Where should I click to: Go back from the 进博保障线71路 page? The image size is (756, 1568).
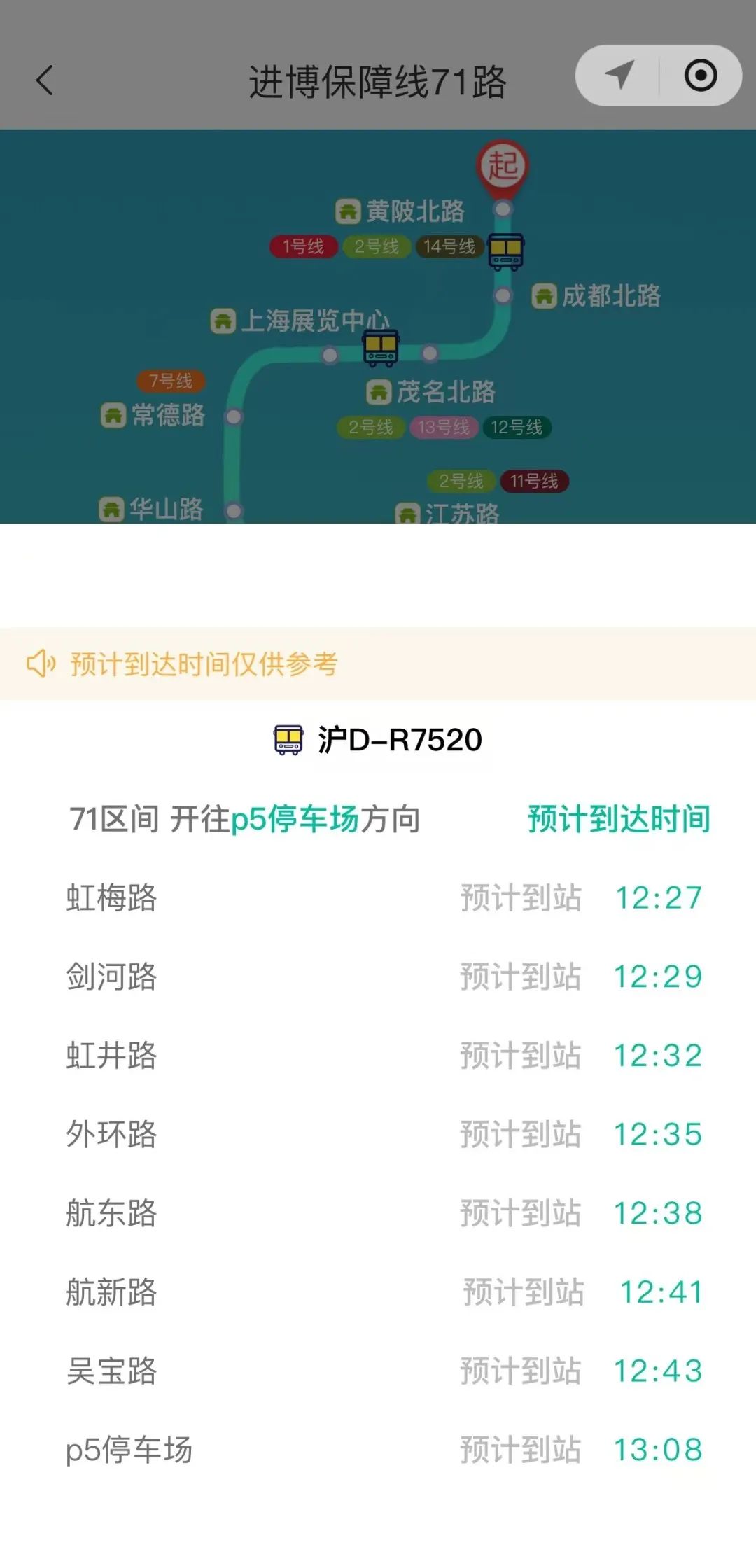tap(45, 80)
